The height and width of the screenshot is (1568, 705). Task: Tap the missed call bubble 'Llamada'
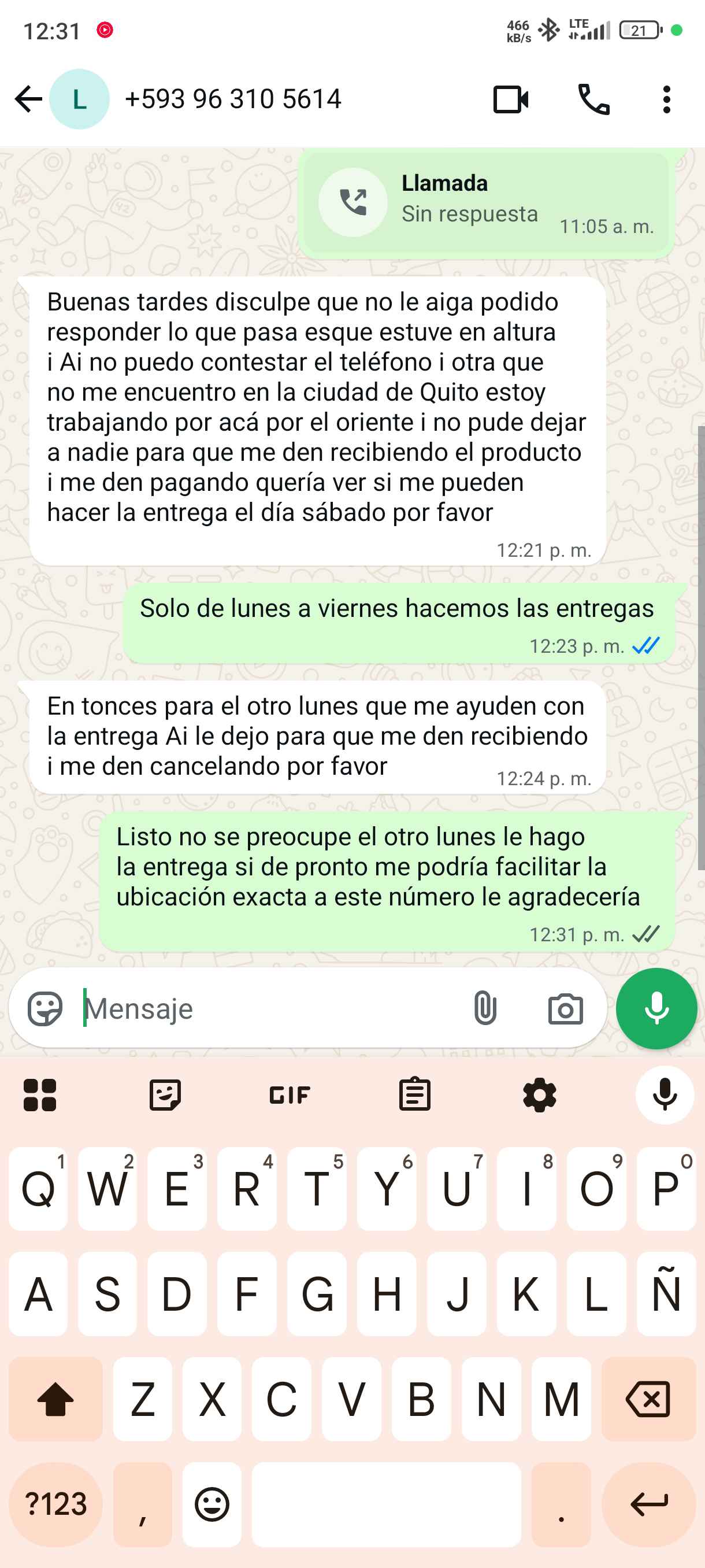tap(485, 202)
